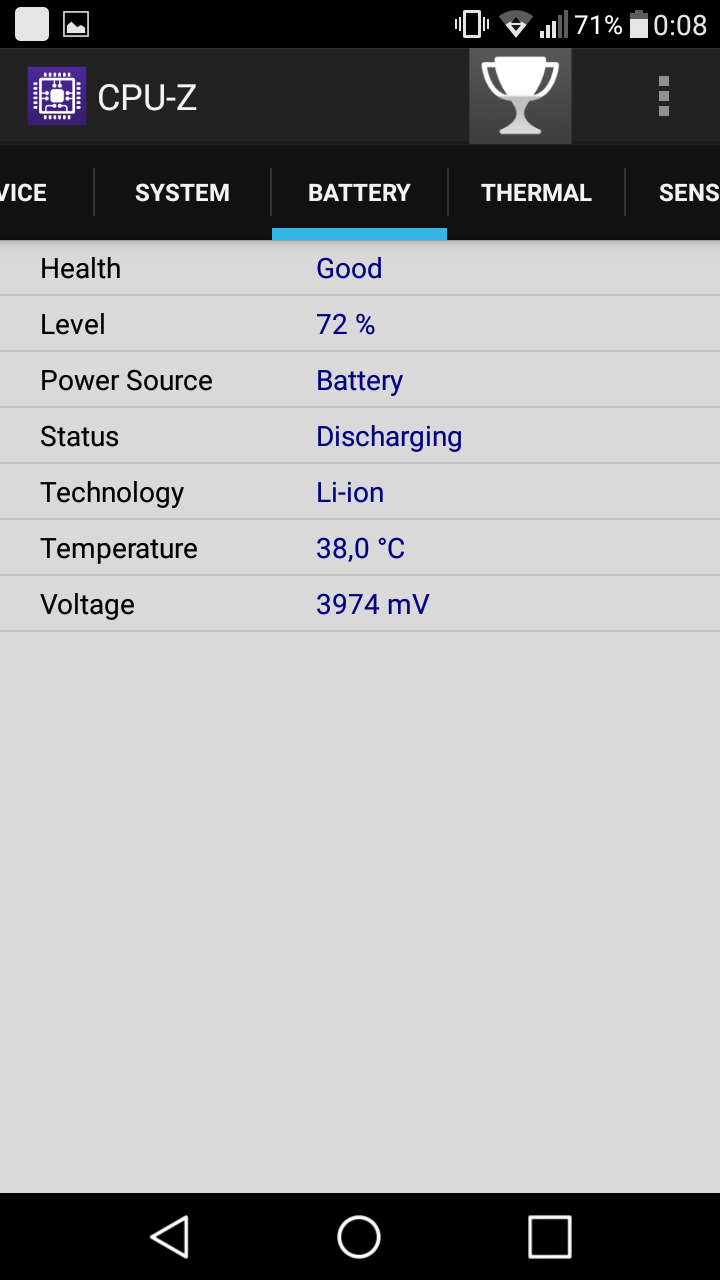This screenshot has width=720, height=1280.
Task: Go back with the navigation bar
Action: [170, 1236]
